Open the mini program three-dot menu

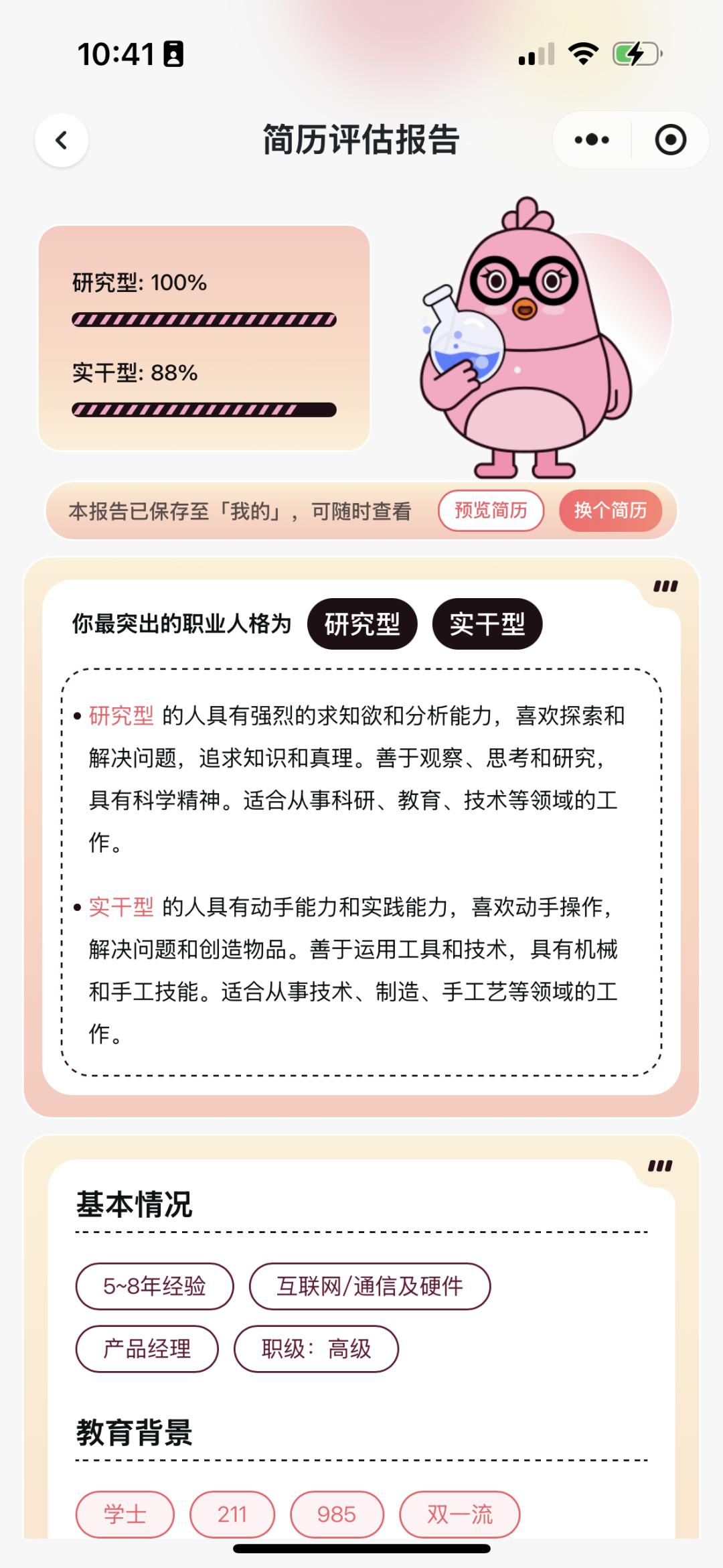pos(592,140)
